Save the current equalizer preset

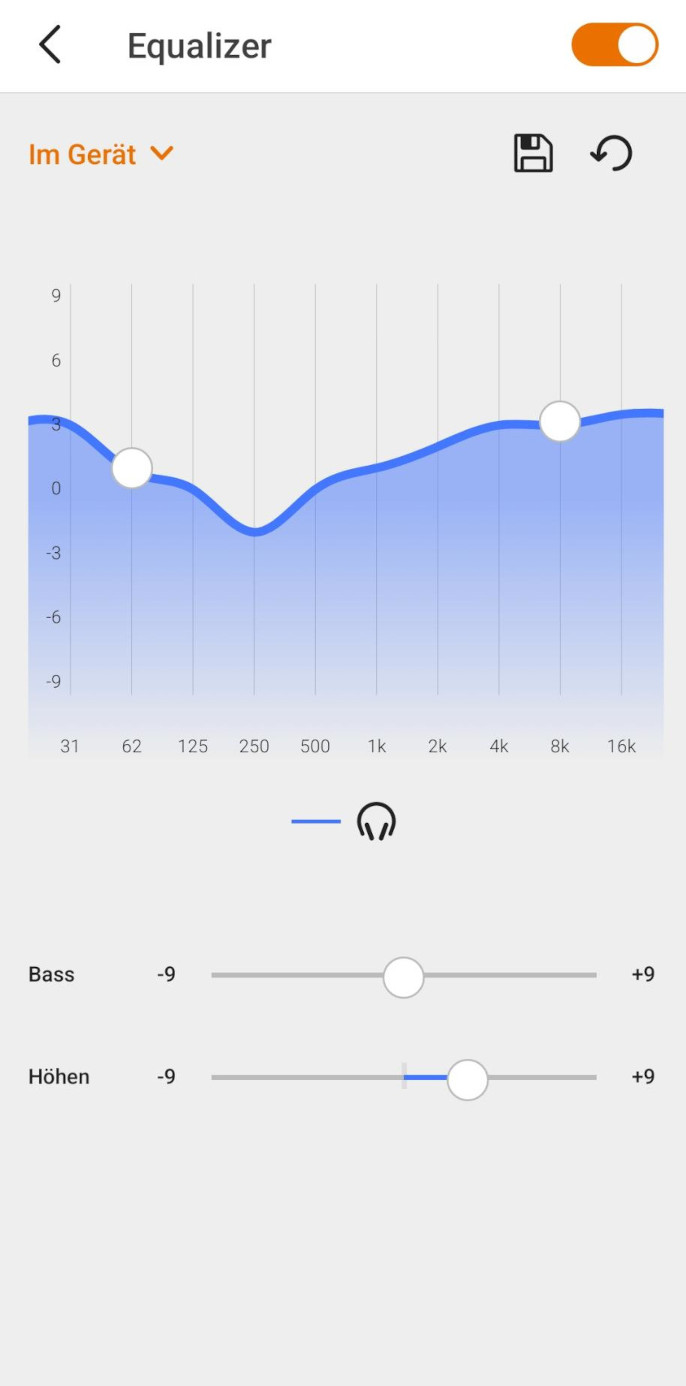point(533,154)
